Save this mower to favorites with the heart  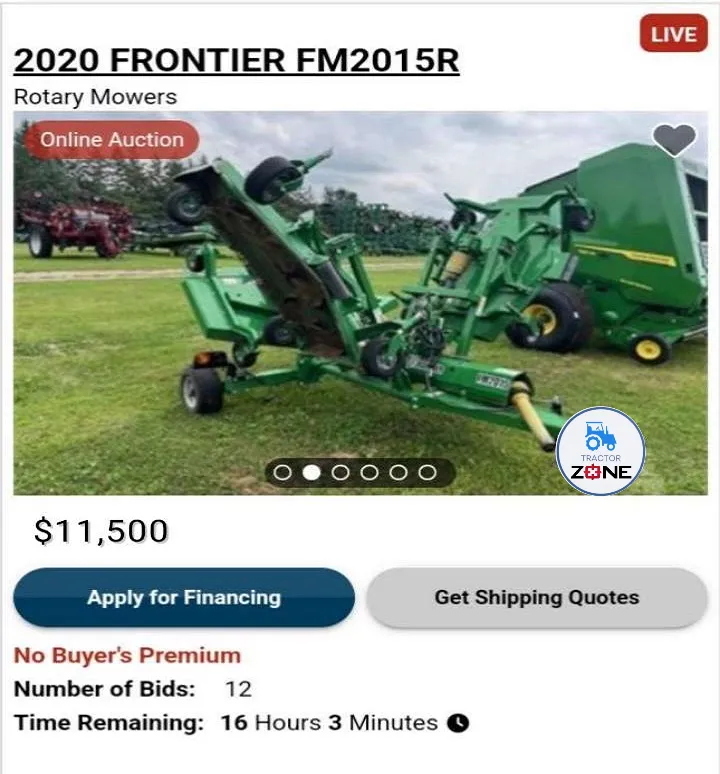pyautogui.click(x=674, y=140)
